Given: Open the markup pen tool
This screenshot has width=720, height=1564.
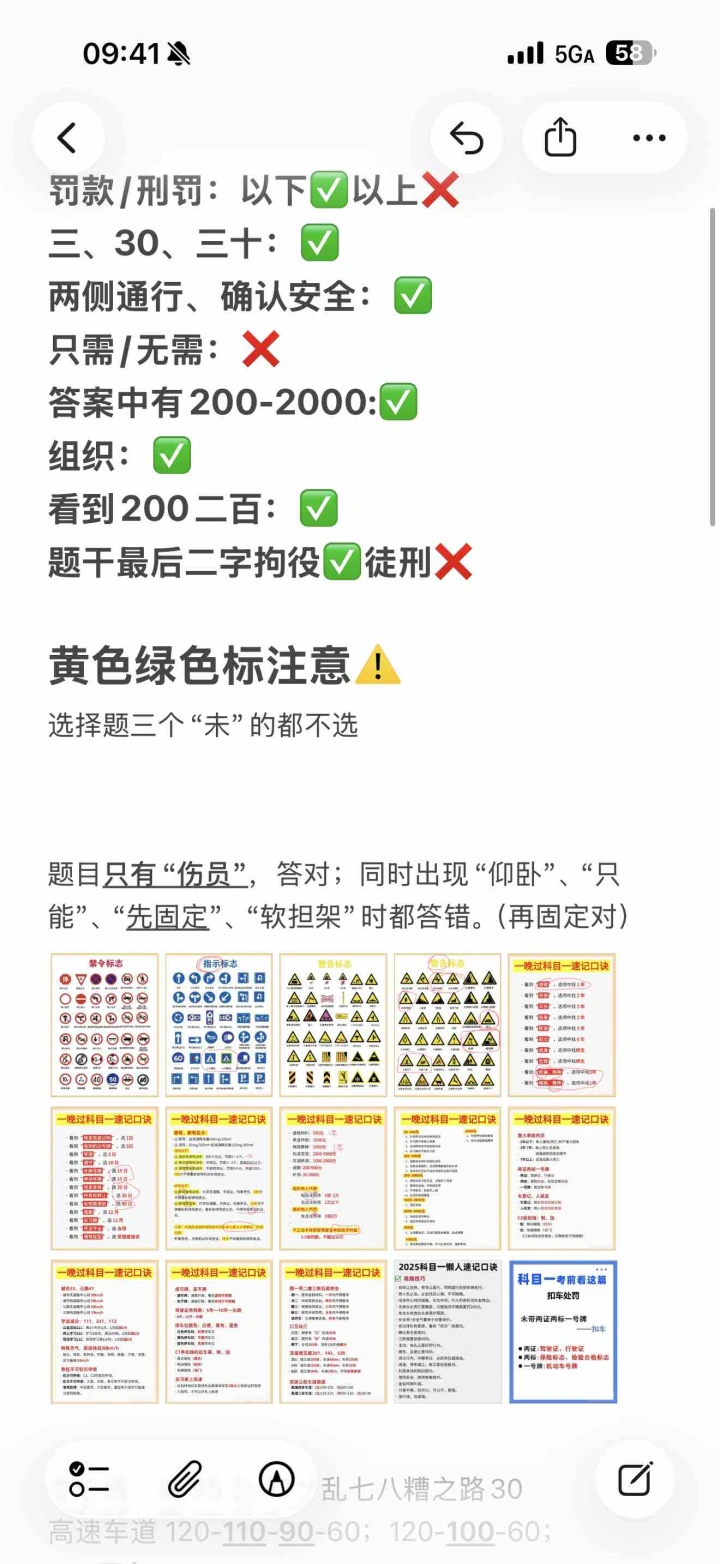Looking at the screenshot, I should (277, 1478).
